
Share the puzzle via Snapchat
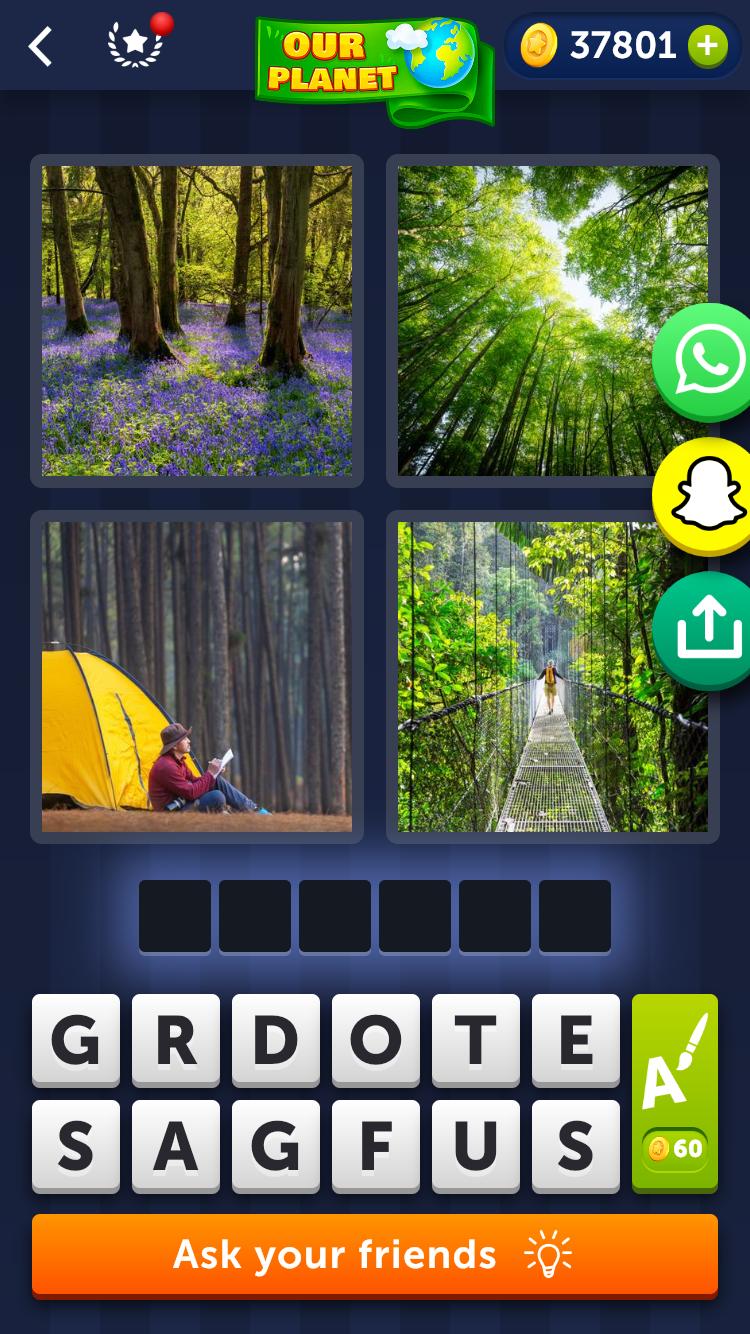pos(706,496)
